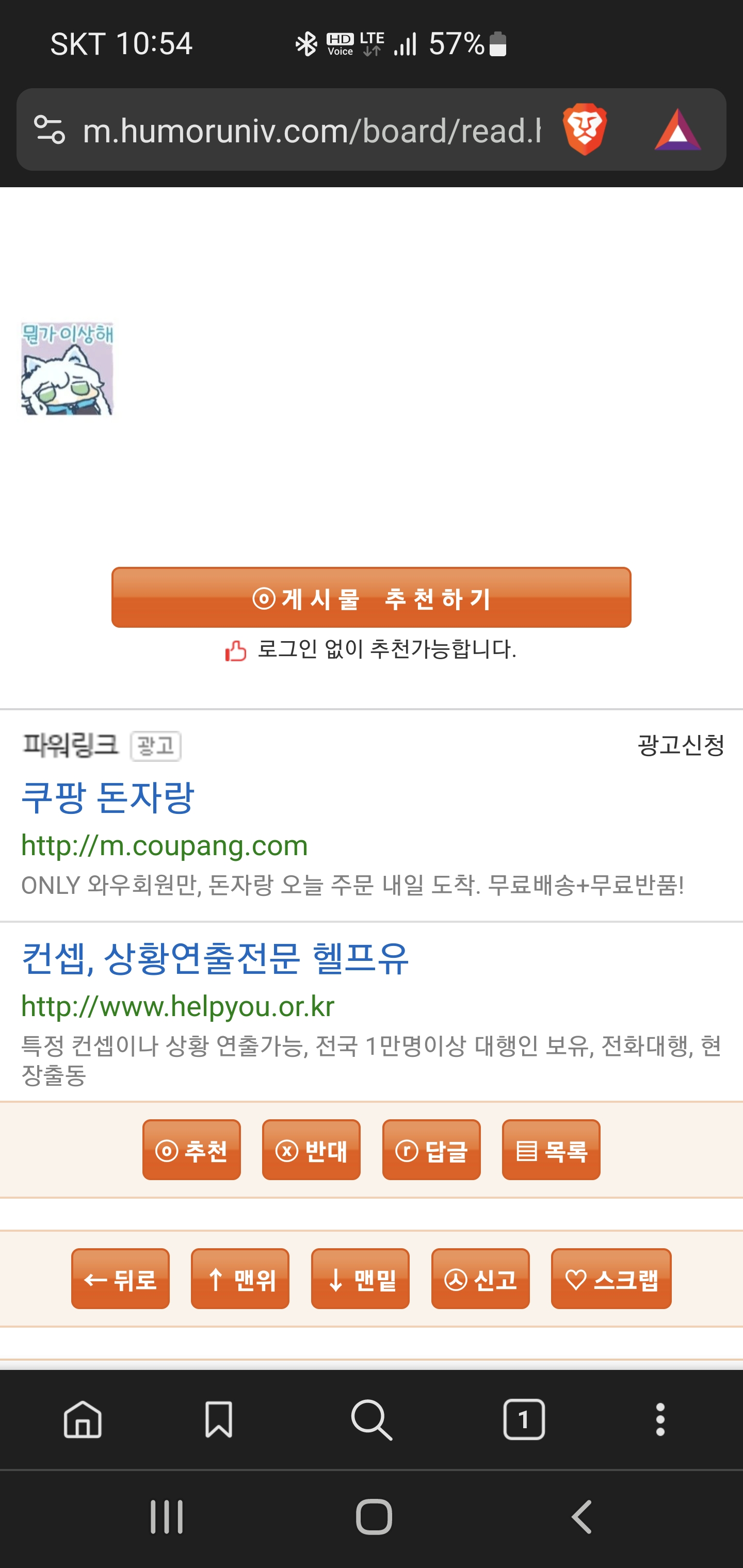
Task: Open the browser three-dot menu
Action: [660, 1419]
